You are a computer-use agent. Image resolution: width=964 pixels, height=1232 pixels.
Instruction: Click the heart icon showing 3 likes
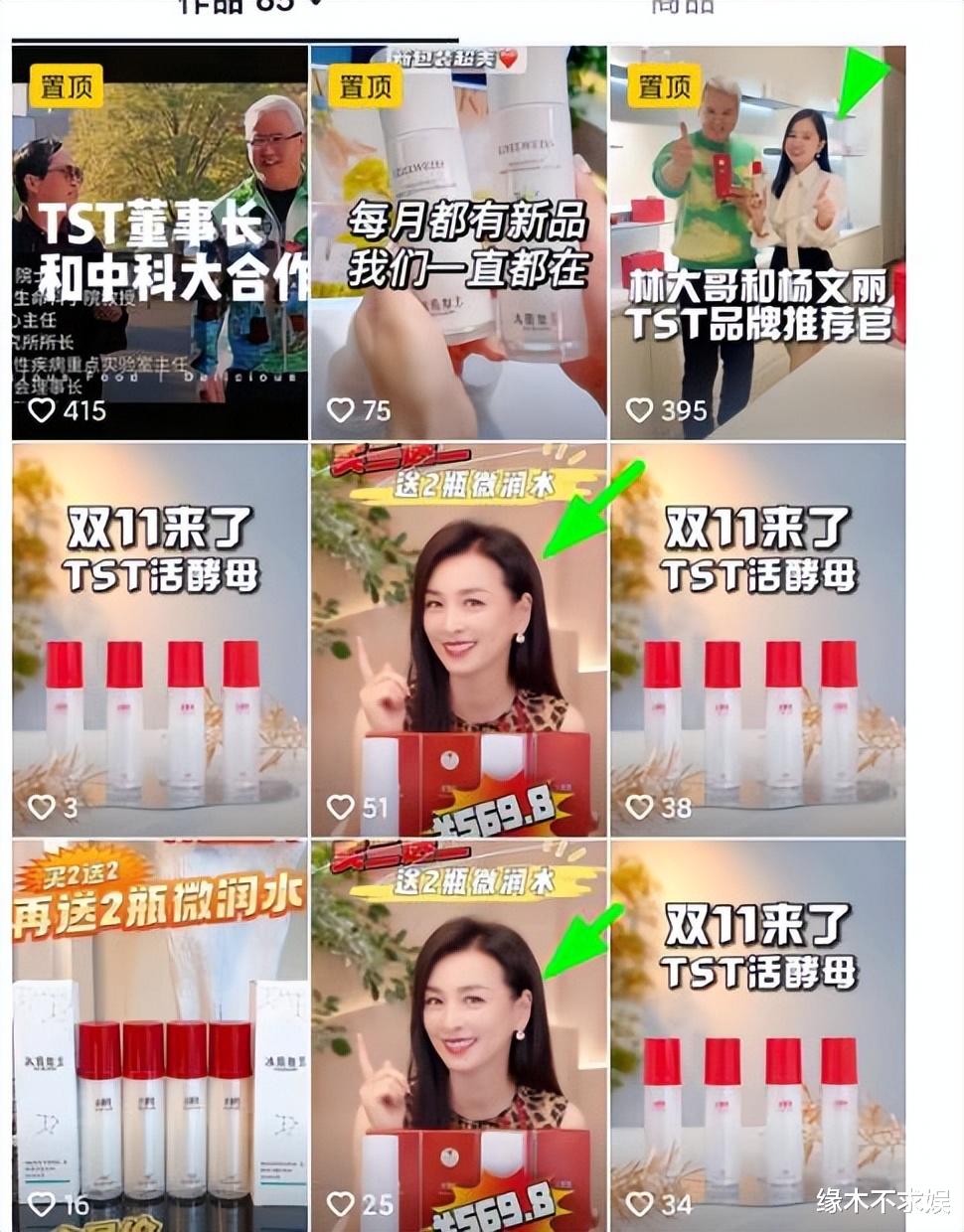pyautogui.click(x=41, y=807)
